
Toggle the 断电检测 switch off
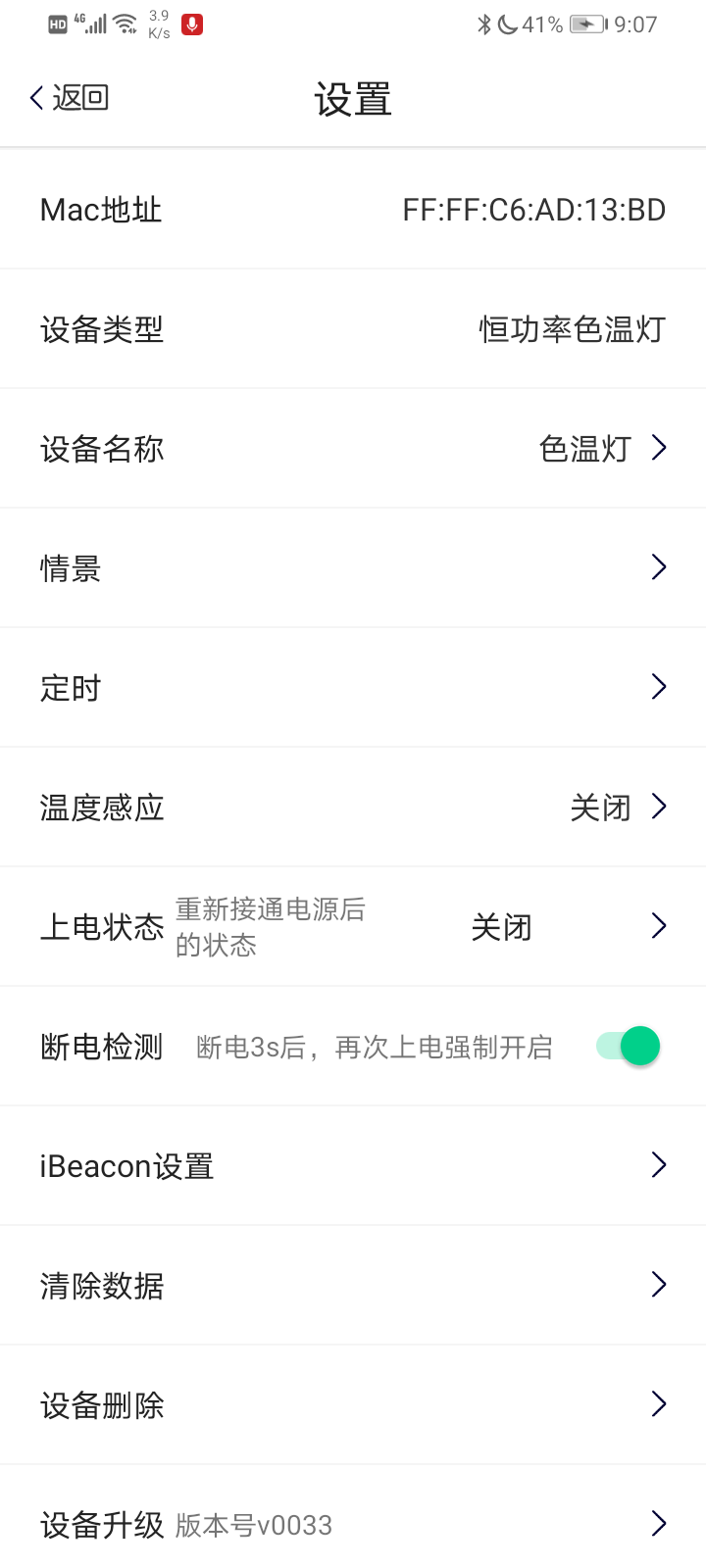click(x=629, y=1047)
